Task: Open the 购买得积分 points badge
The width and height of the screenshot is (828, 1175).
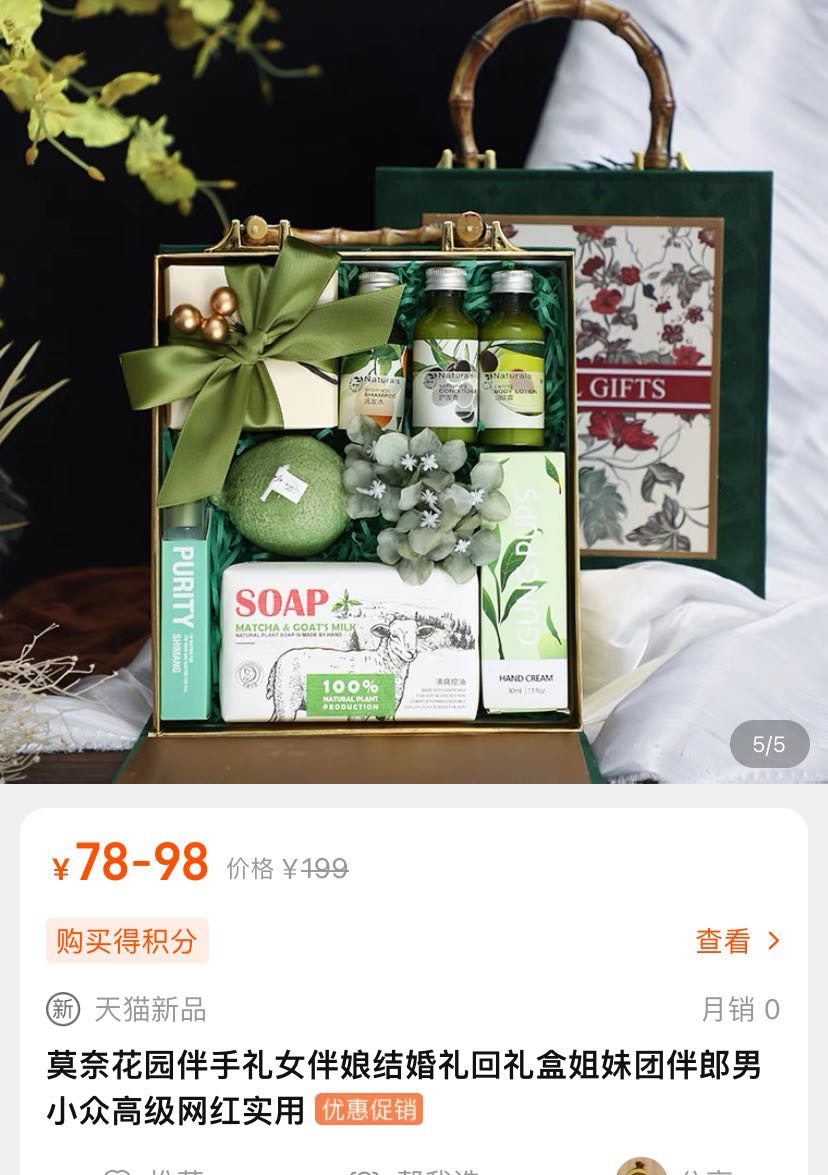Action: pyautogui.click(x=127, y=941)
